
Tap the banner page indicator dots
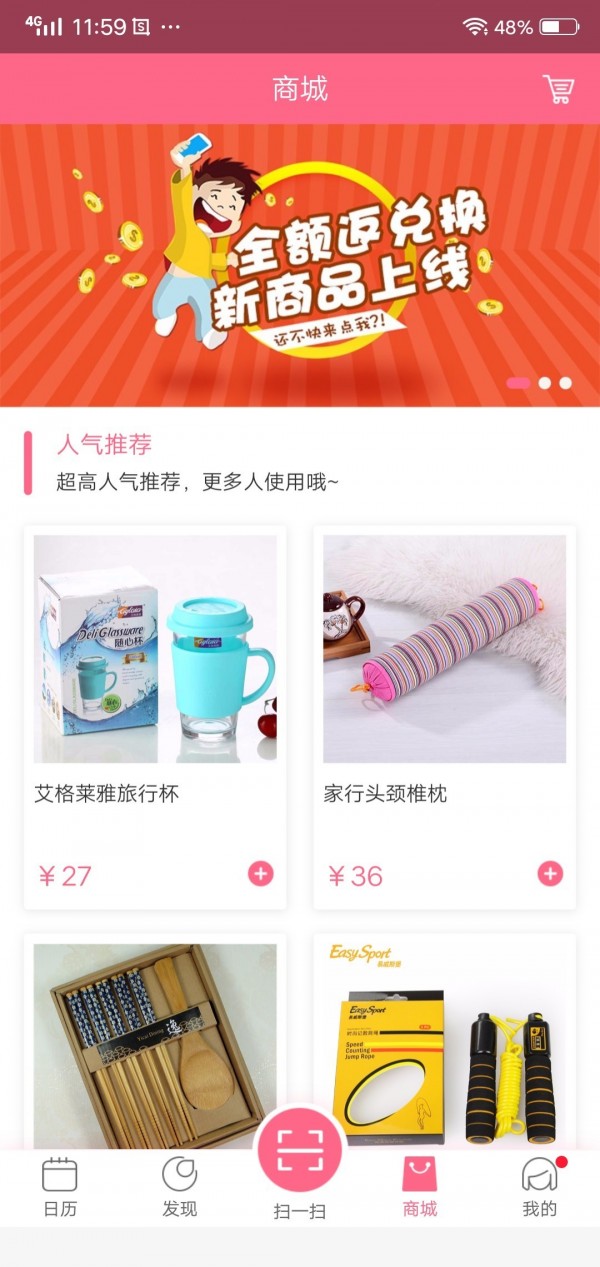click(540, 383)
